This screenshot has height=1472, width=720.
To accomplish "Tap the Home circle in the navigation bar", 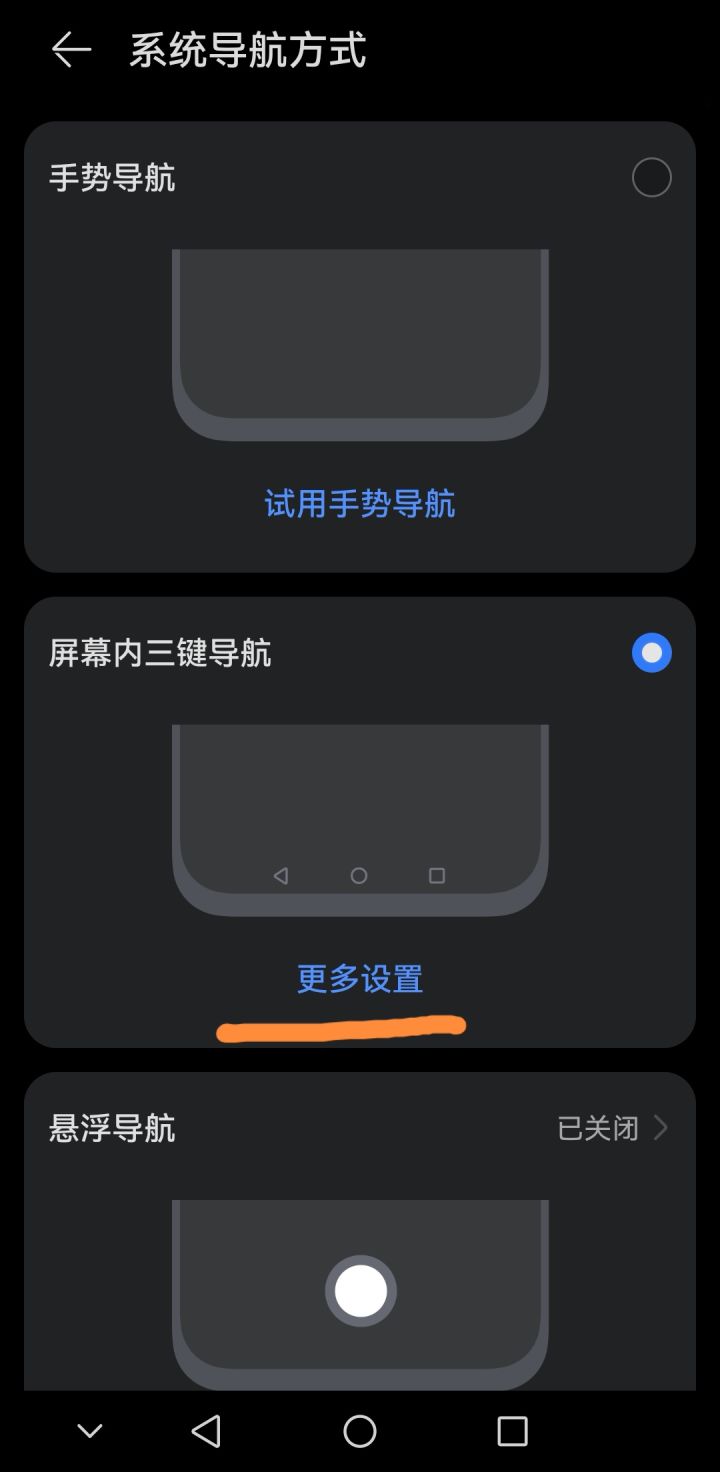I will [x=360, y=1431].
